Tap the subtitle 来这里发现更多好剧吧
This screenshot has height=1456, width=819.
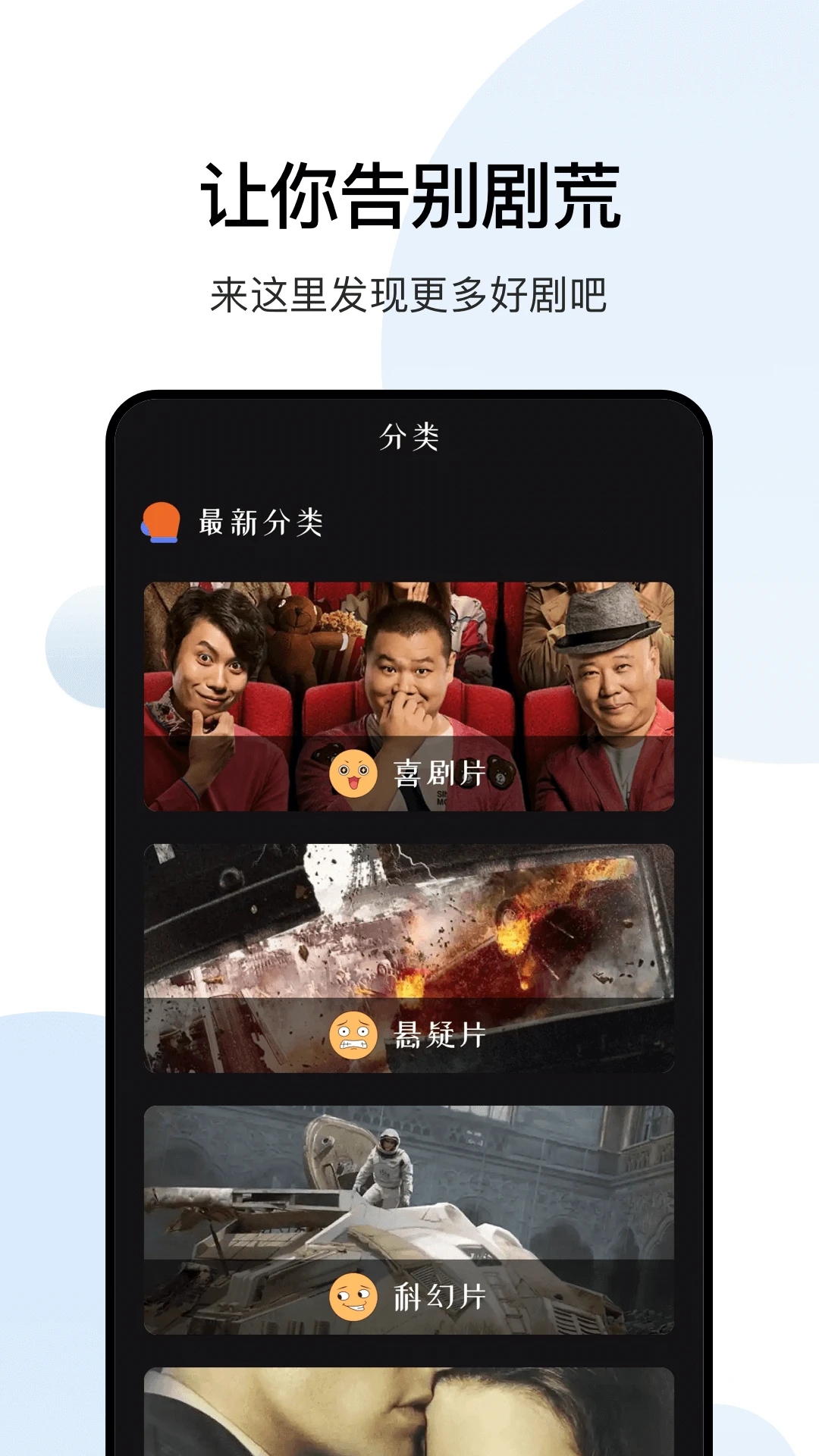409,292
